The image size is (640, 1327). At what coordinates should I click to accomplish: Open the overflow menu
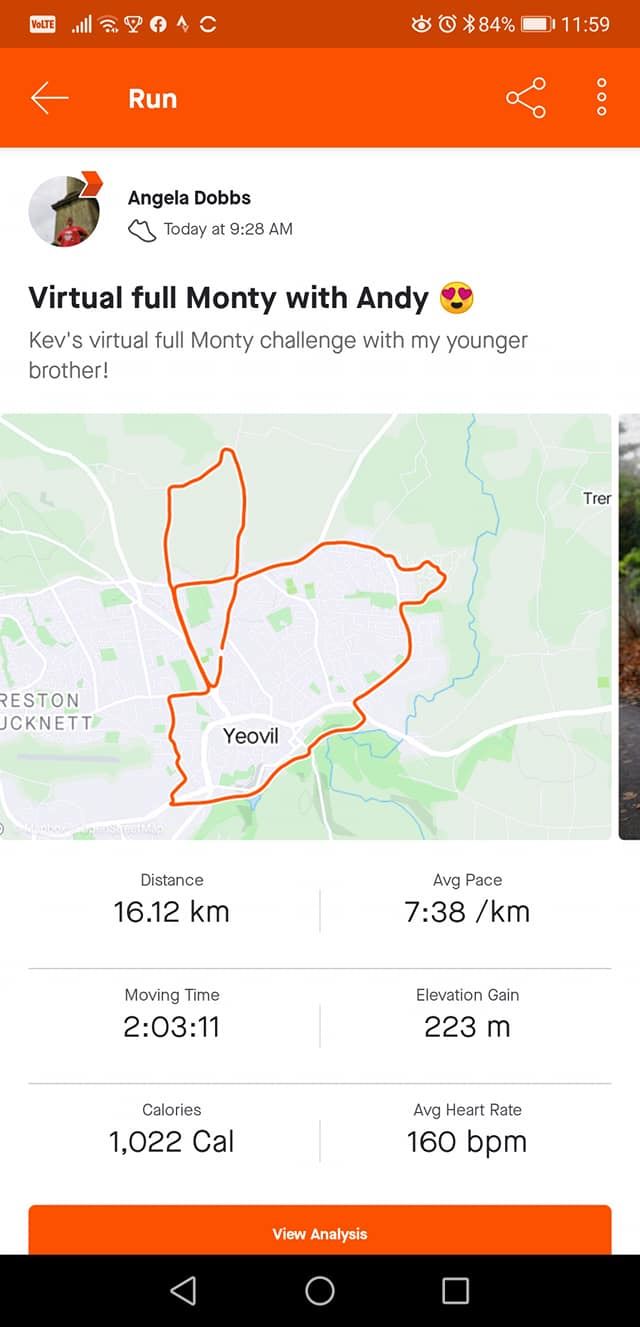click(x=601, y=98)
